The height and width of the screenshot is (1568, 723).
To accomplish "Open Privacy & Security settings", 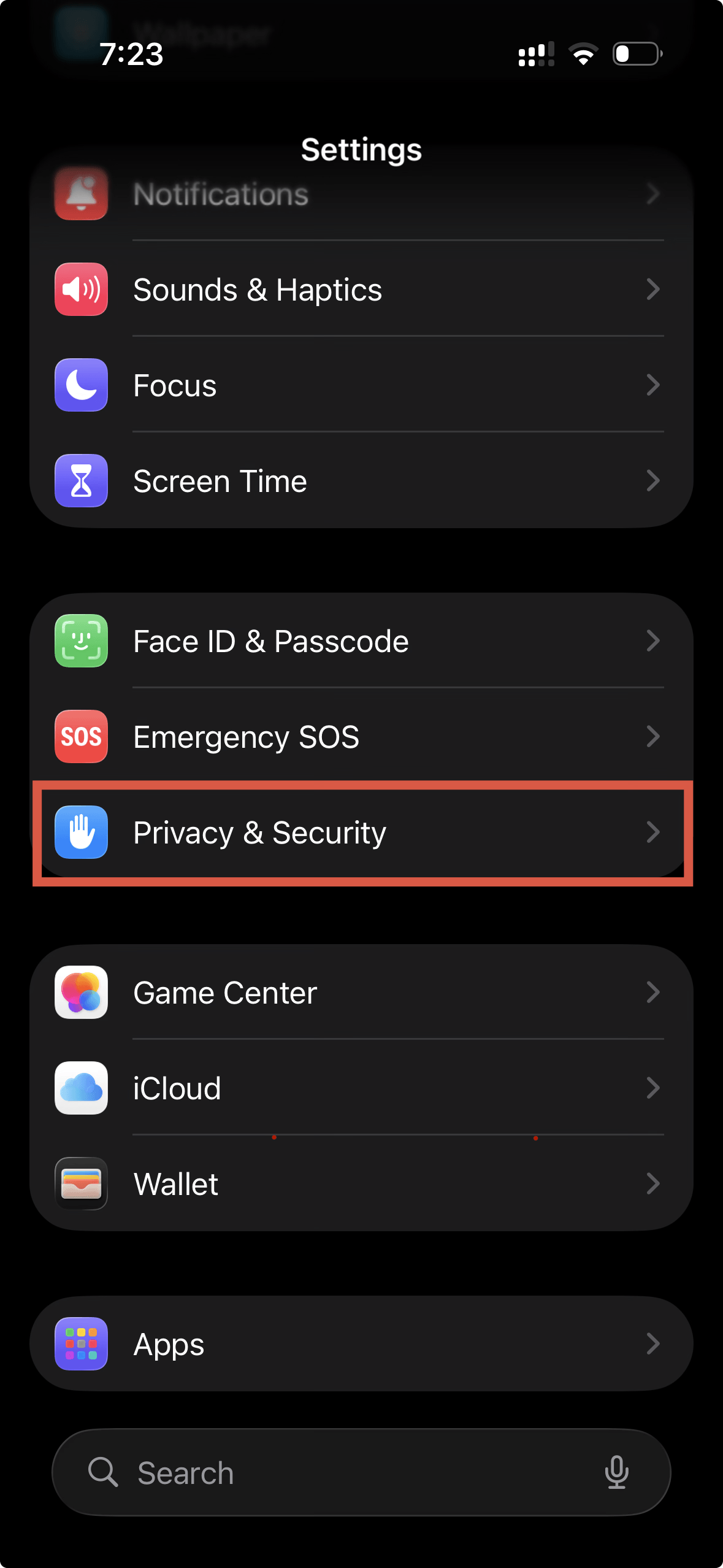I will [x=361, y=832].
